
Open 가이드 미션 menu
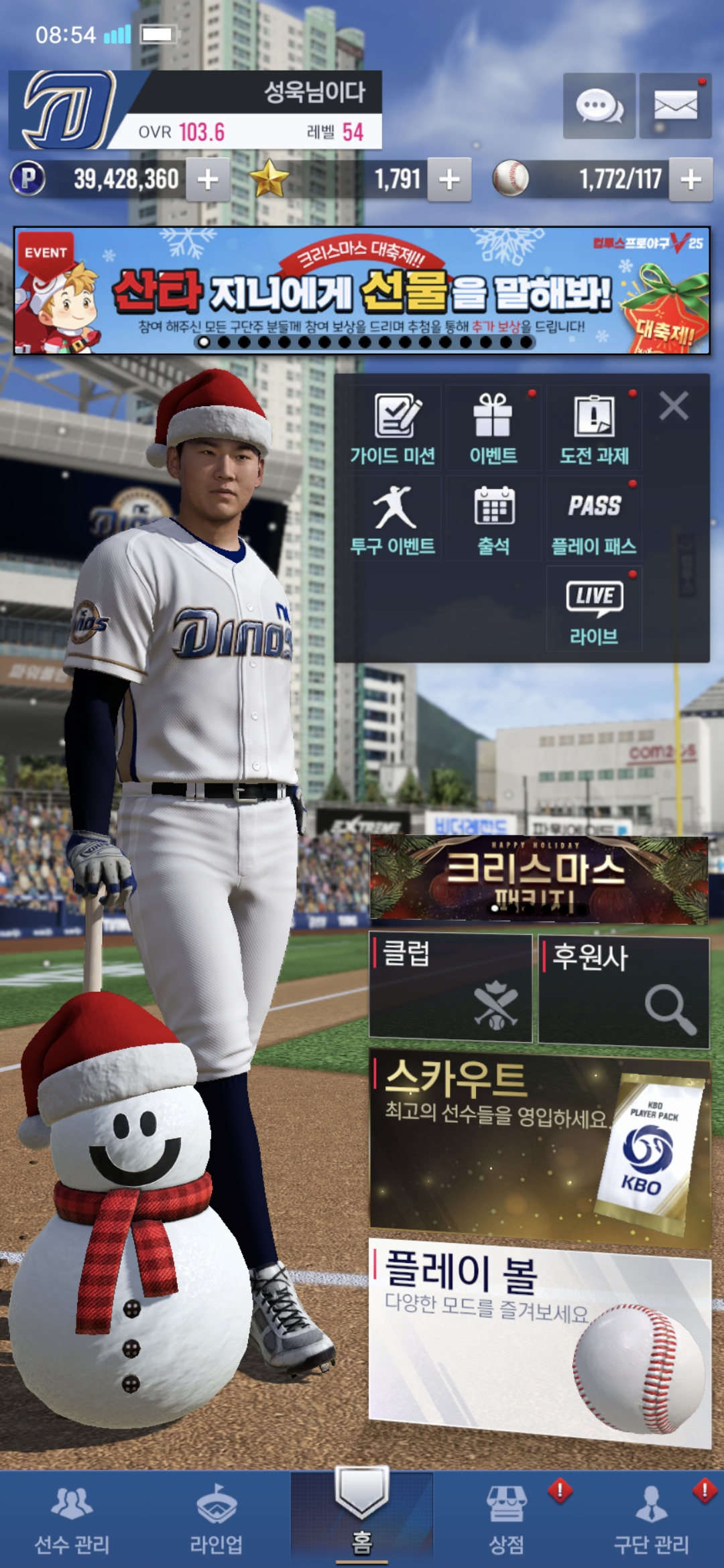click(393, 429)
